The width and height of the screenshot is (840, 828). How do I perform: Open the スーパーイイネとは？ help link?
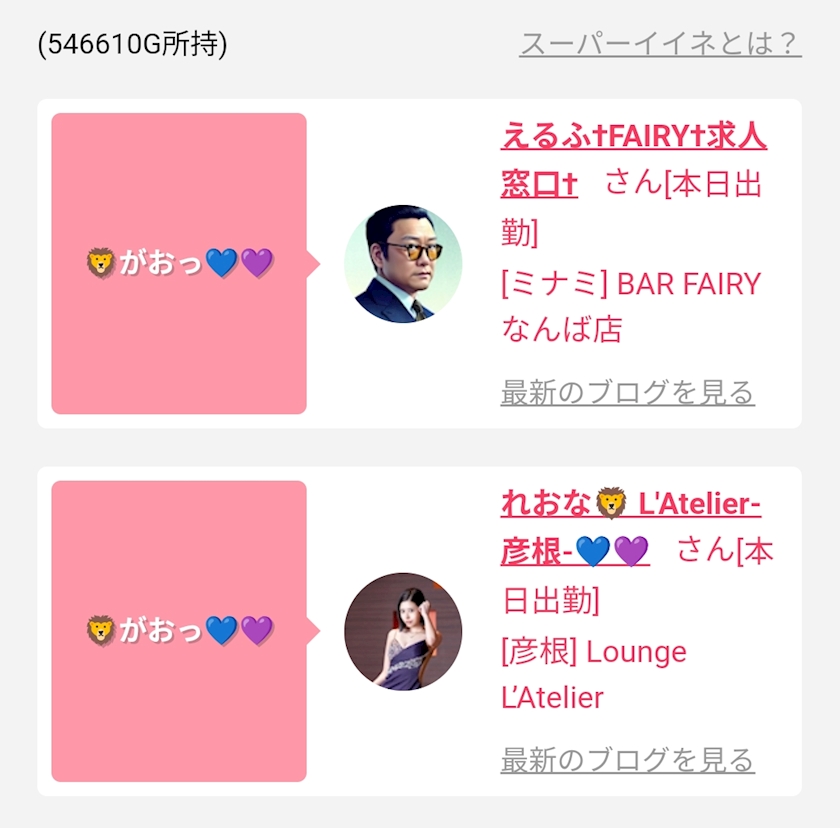[x=660, y=45]
